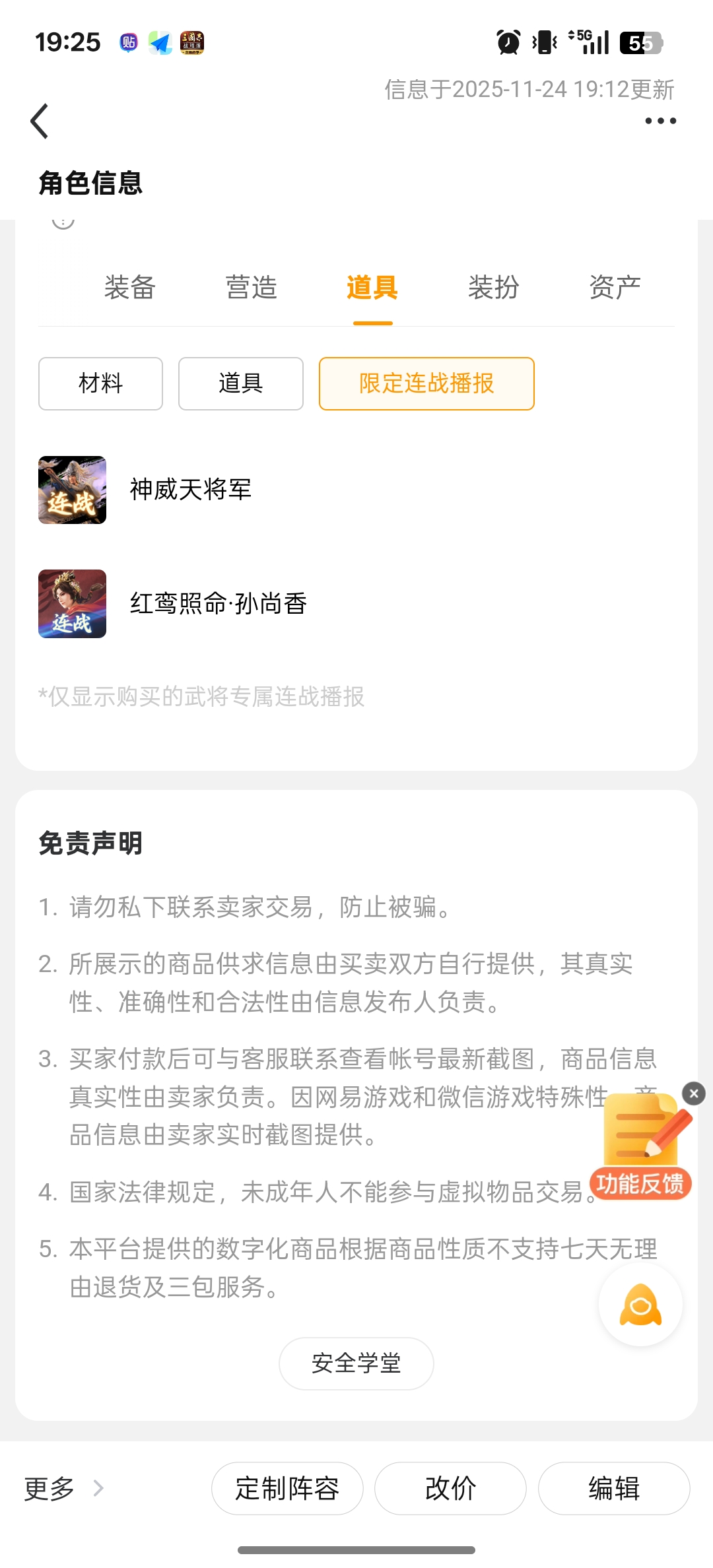
Task: Filter by 材料 chip
Action: pyautogui.click(x=100, y=383)
